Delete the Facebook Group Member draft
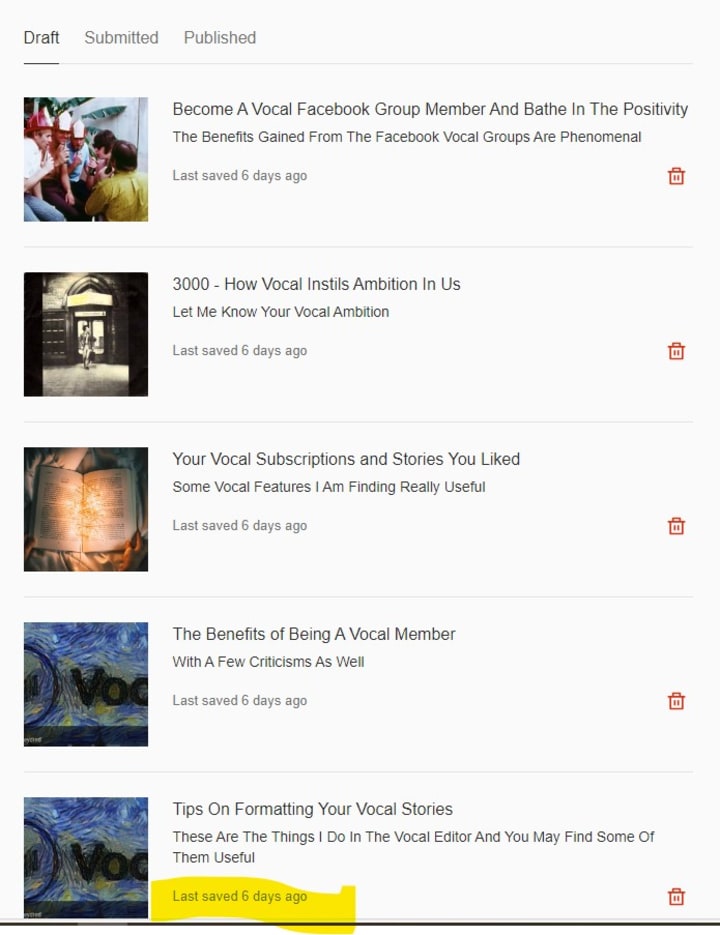The height and width of the screenshot is (935, 720). point(676,176)
